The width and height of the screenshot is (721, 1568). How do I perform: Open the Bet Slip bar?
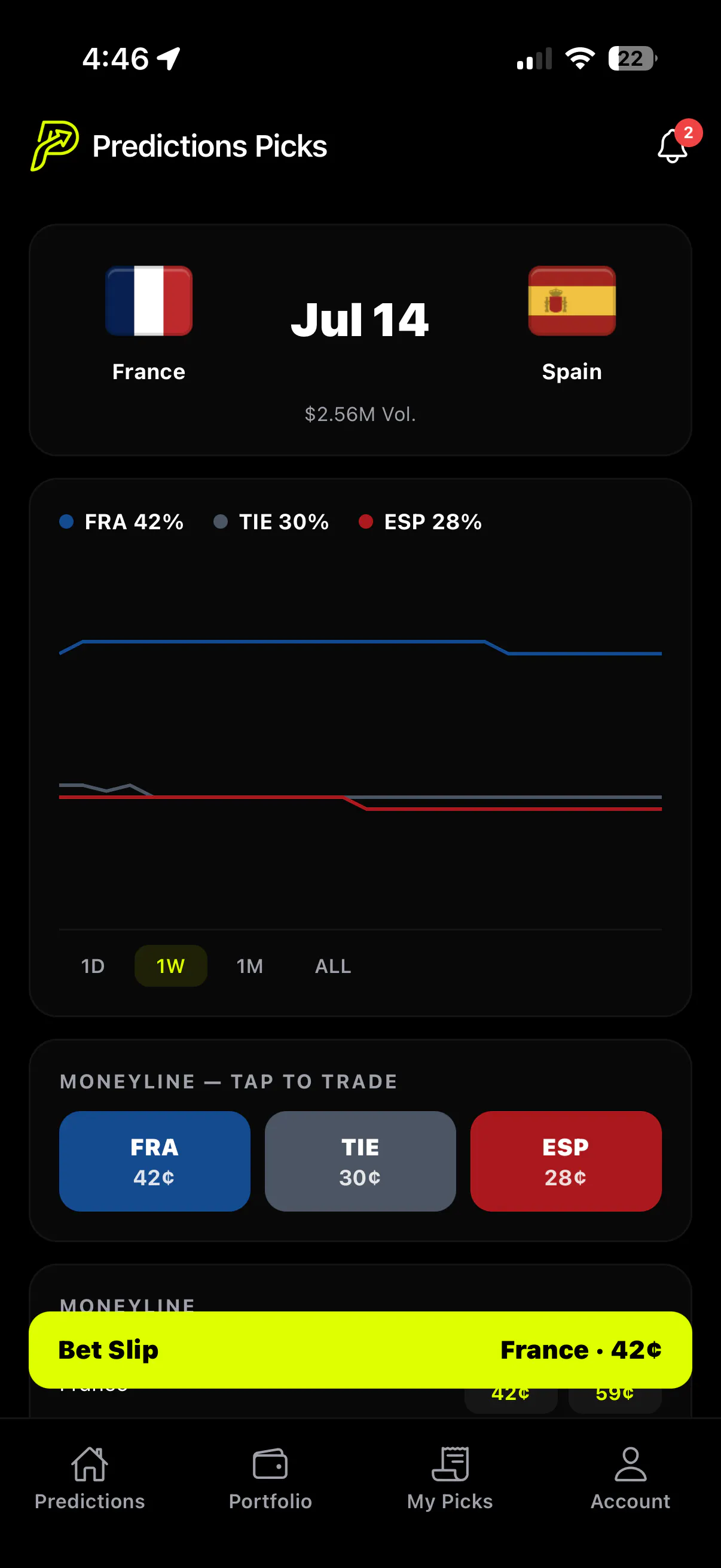(360, 1350)
